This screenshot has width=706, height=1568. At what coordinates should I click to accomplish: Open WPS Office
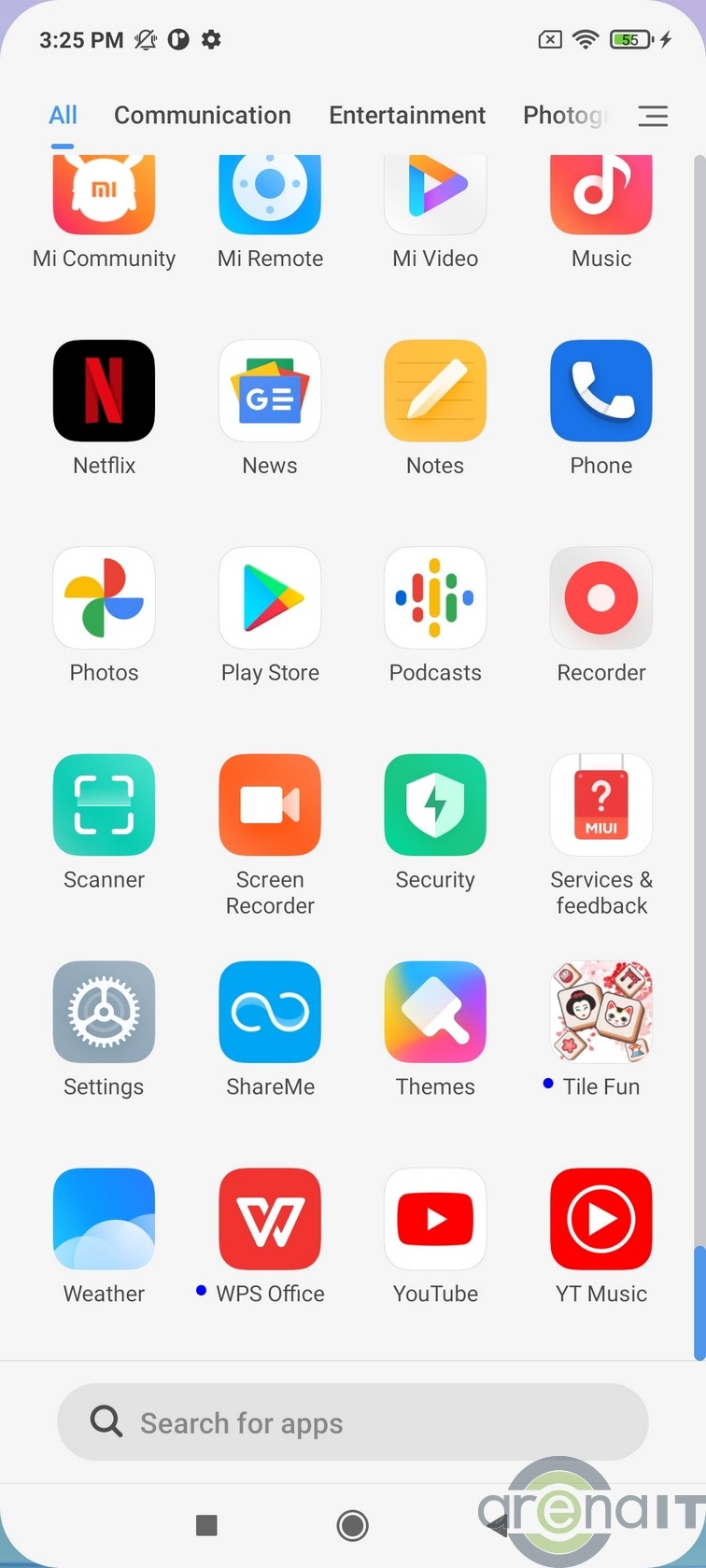point(270,1220)
